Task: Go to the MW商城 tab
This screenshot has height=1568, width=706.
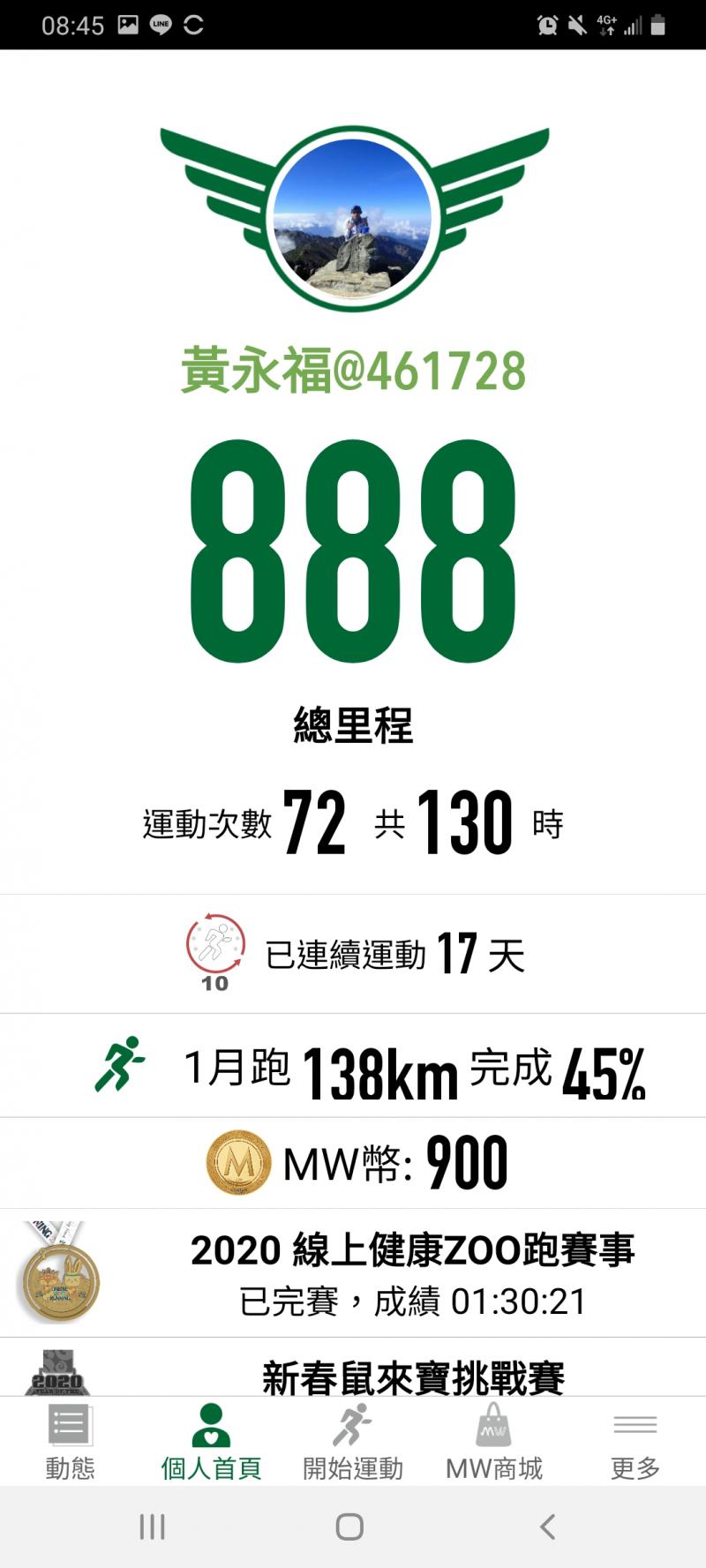Action: (x=493, y=1442)
